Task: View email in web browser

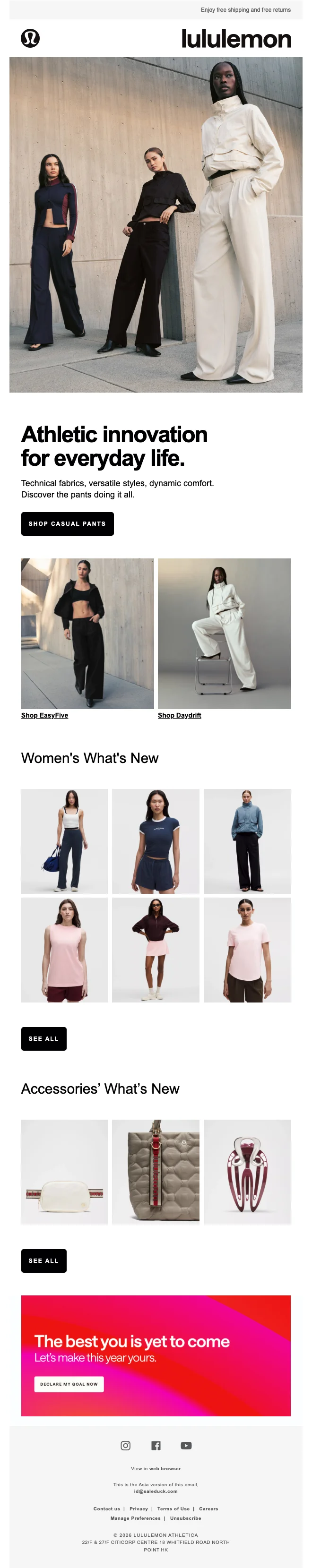Action: 165,1469
